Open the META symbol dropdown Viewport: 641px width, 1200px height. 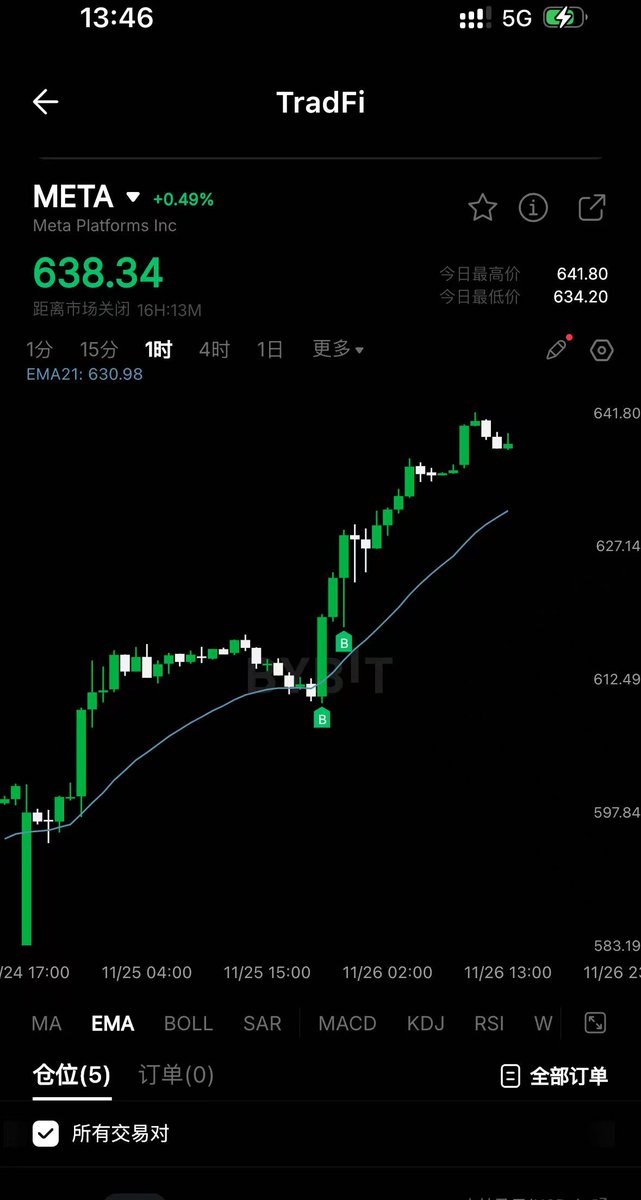point(133,197)
